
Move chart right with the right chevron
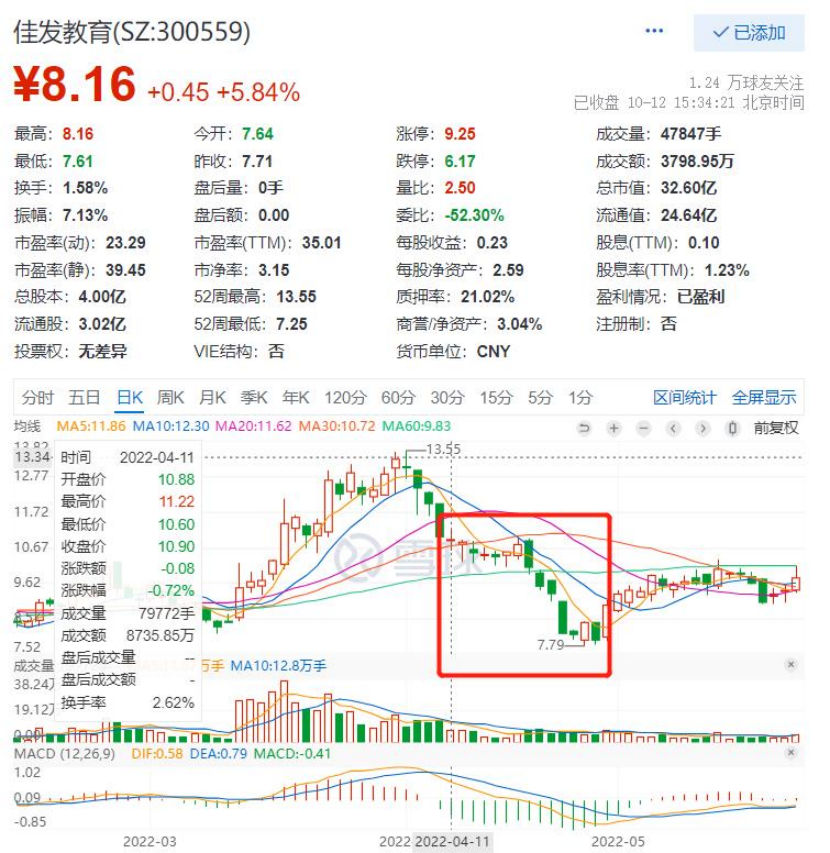point(703,428)
